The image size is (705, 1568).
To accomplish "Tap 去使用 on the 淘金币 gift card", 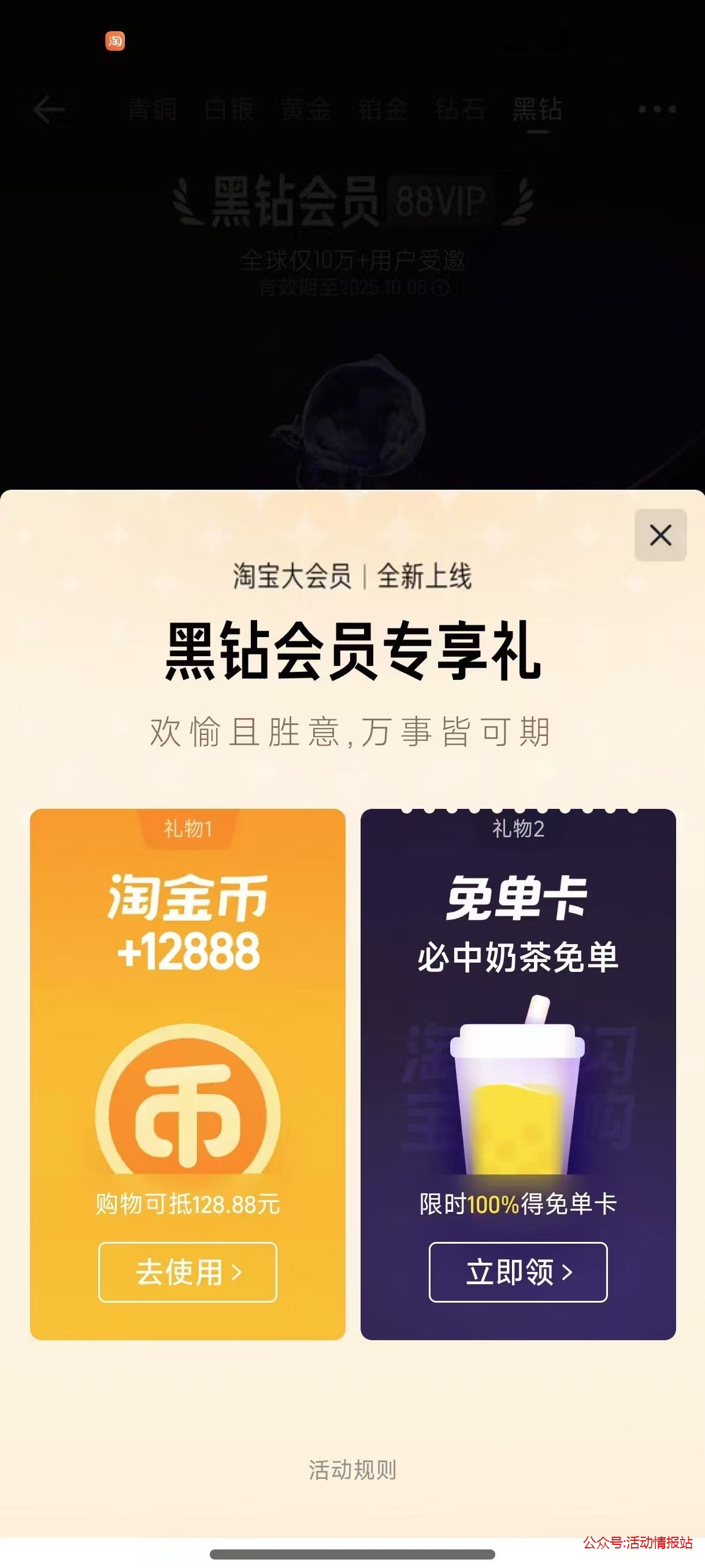I will coord(187,1272).
